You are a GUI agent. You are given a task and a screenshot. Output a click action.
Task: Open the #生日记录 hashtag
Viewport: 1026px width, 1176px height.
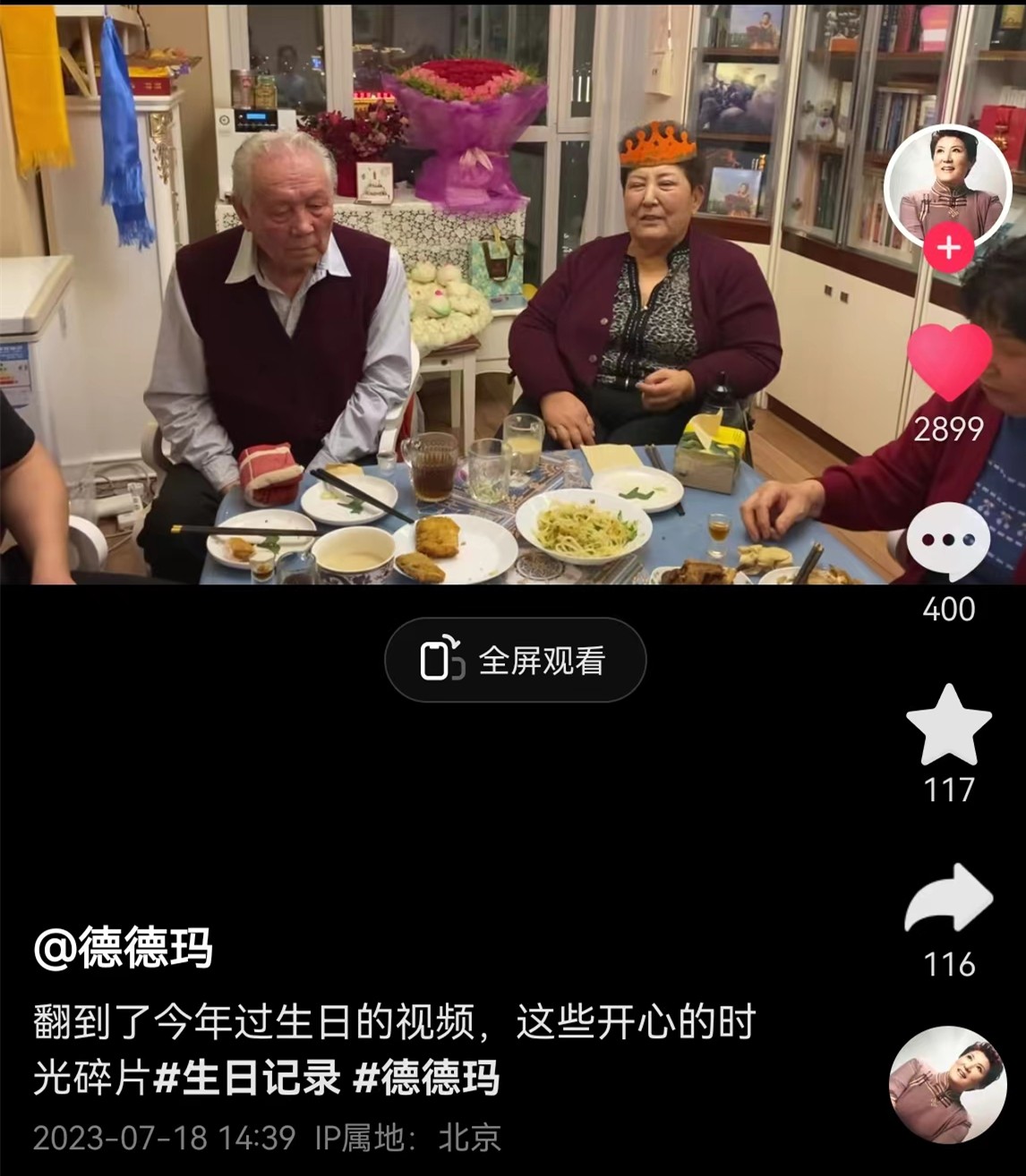(247, 1078)
